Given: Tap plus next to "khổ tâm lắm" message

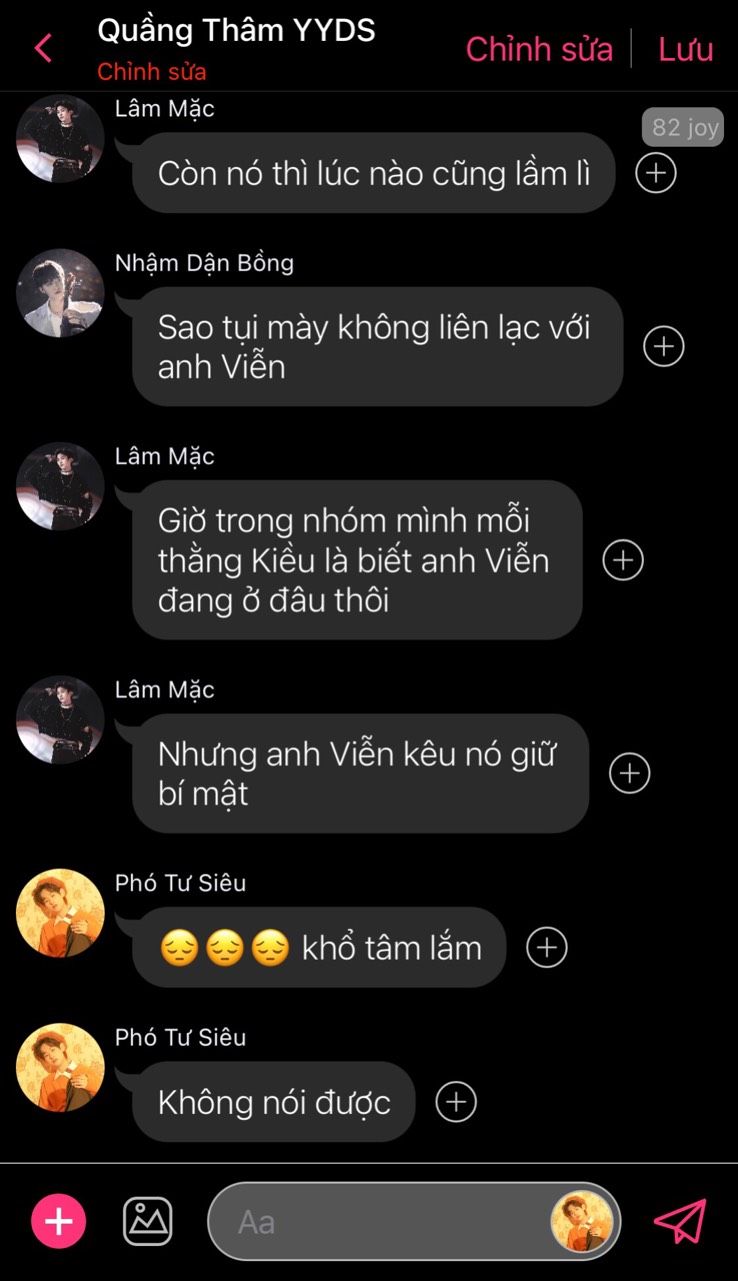Looking at the screenshot, I should click(546, 947).
